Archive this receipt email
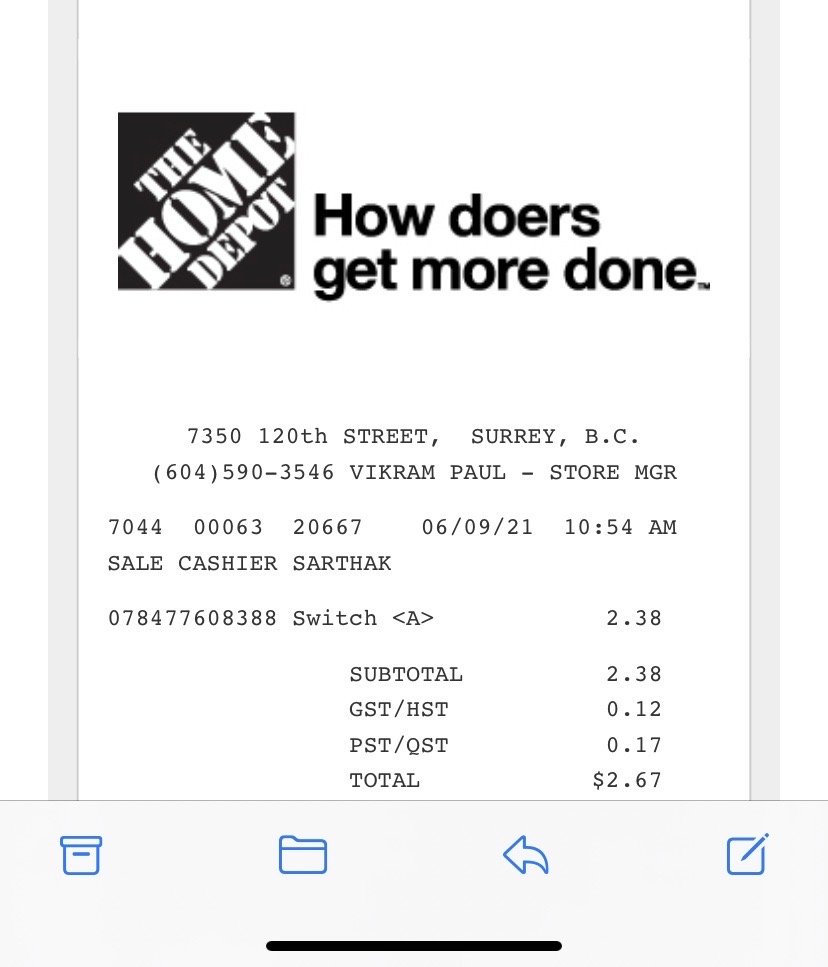 [x=81, y=855]
